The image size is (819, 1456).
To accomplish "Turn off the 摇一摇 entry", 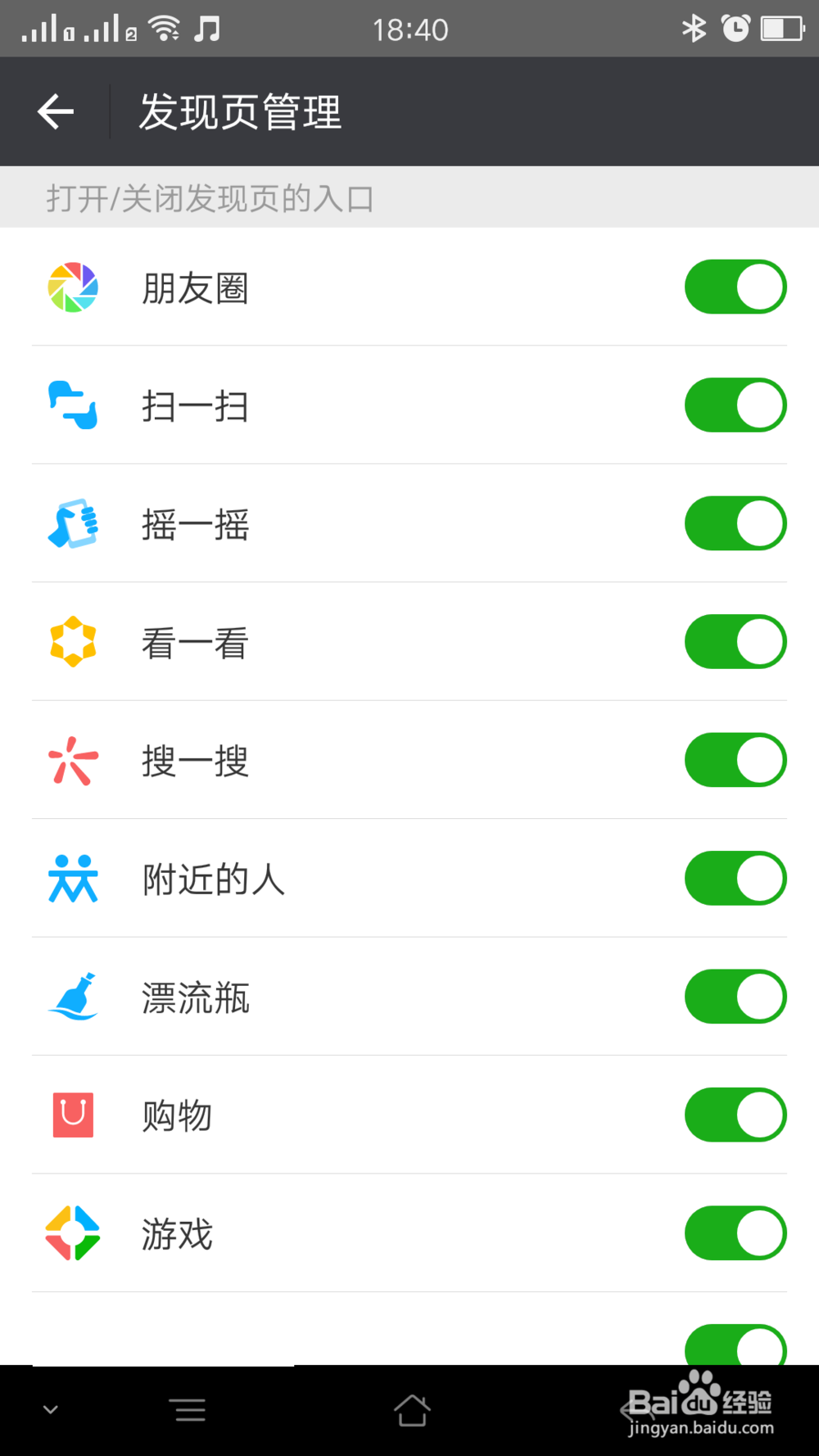I will [735, 523].
